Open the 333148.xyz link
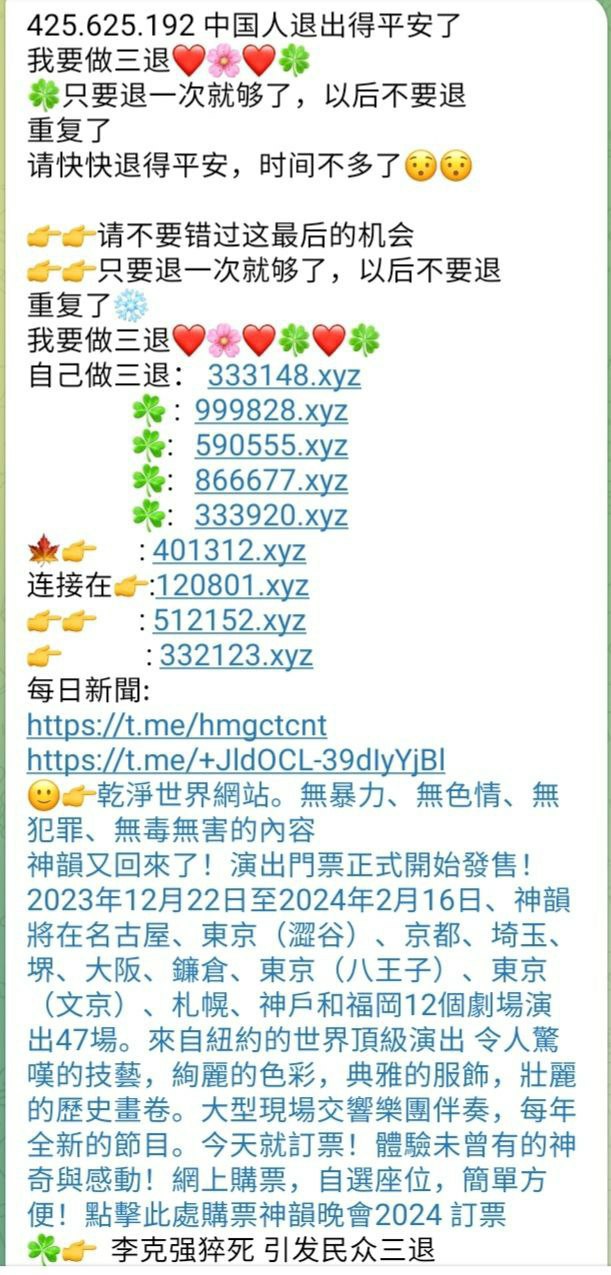The height and width of the screenshot is (1275, 611). click(284, 376)
